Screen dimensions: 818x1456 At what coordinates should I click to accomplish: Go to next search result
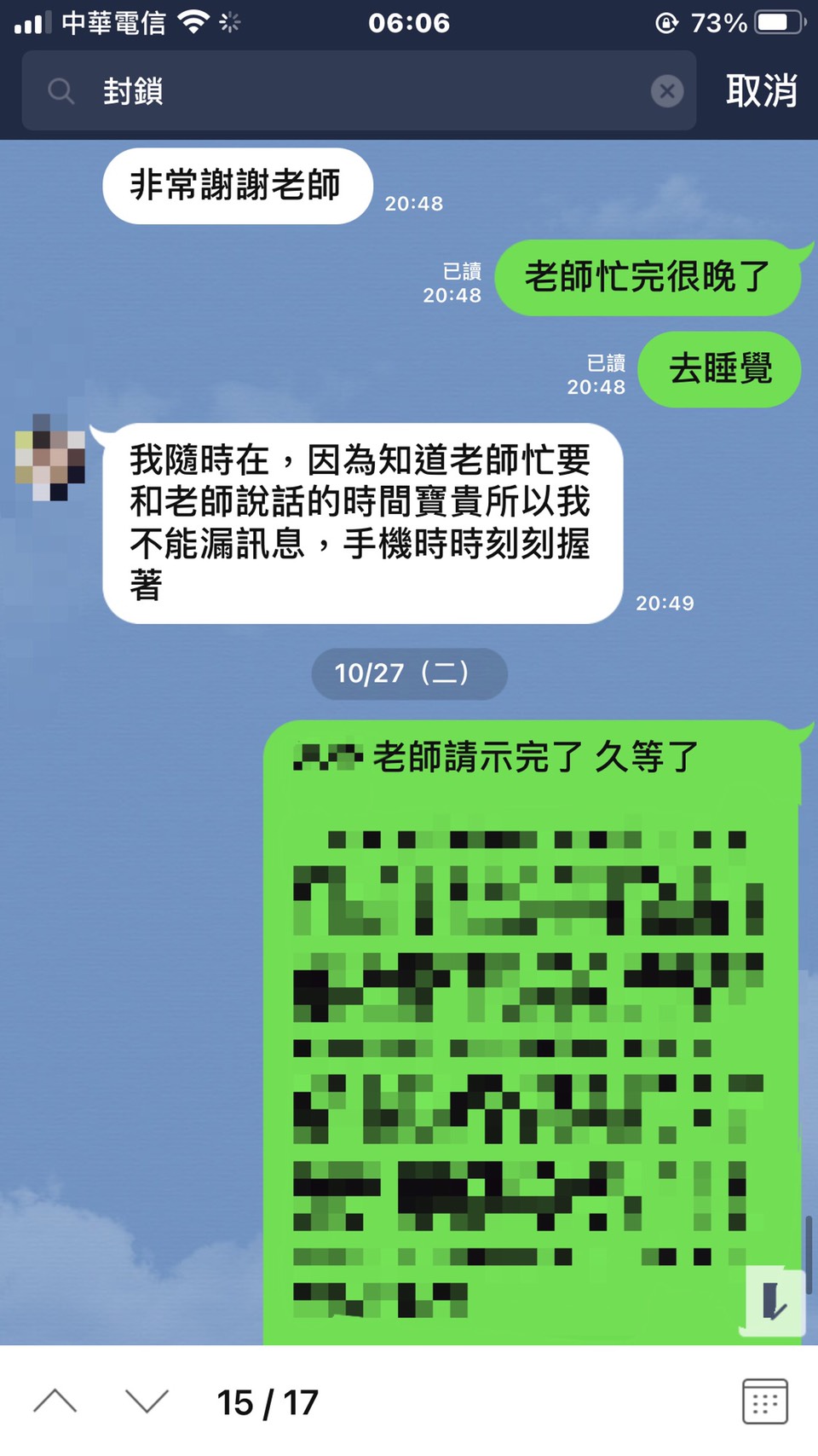[147, 1401]
